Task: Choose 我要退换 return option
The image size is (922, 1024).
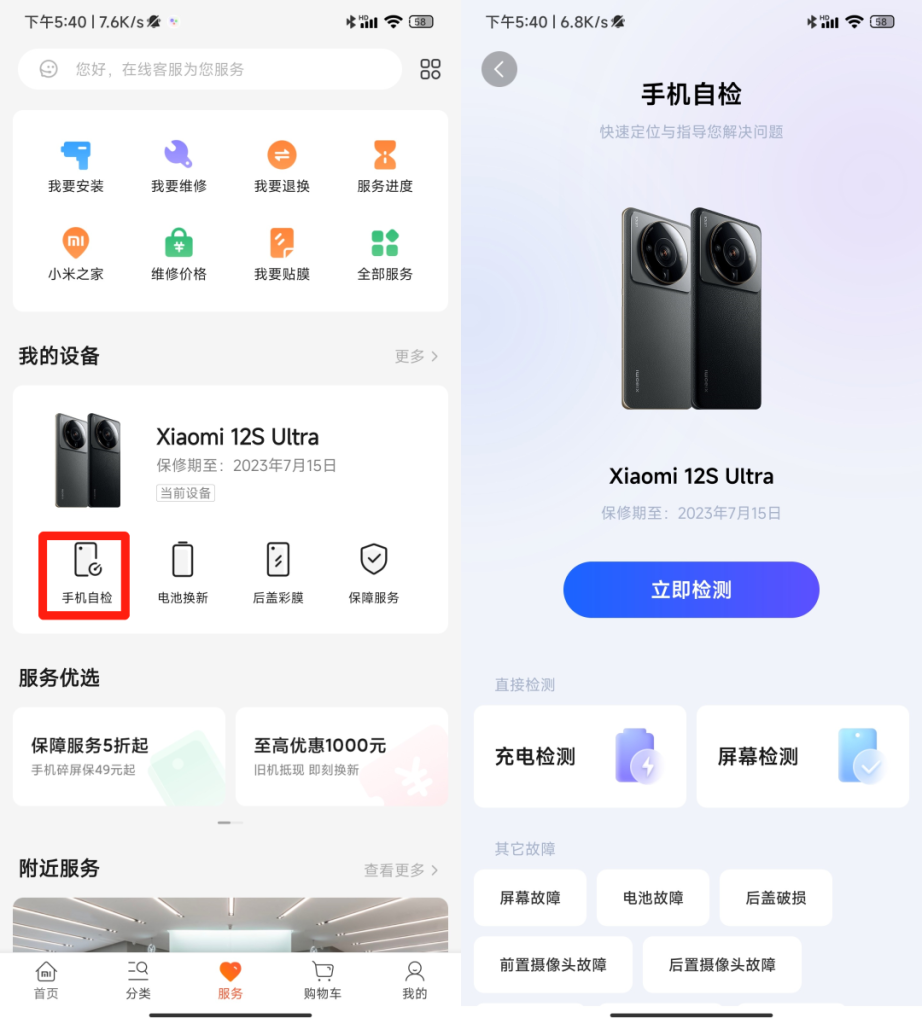Action: (282, 166)
